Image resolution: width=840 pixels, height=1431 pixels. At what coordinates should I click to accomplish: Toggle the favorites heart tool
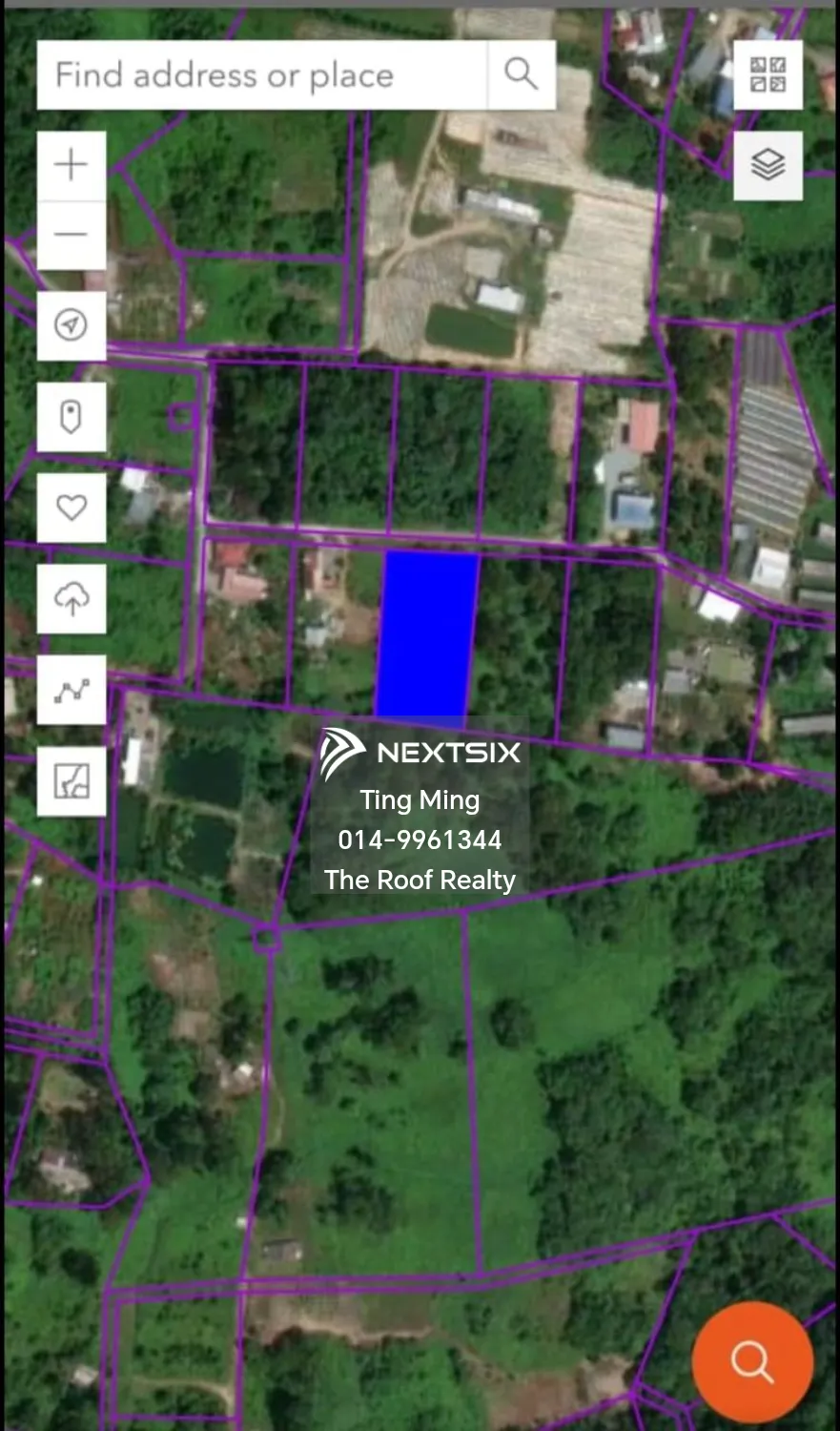click(71, 508)
